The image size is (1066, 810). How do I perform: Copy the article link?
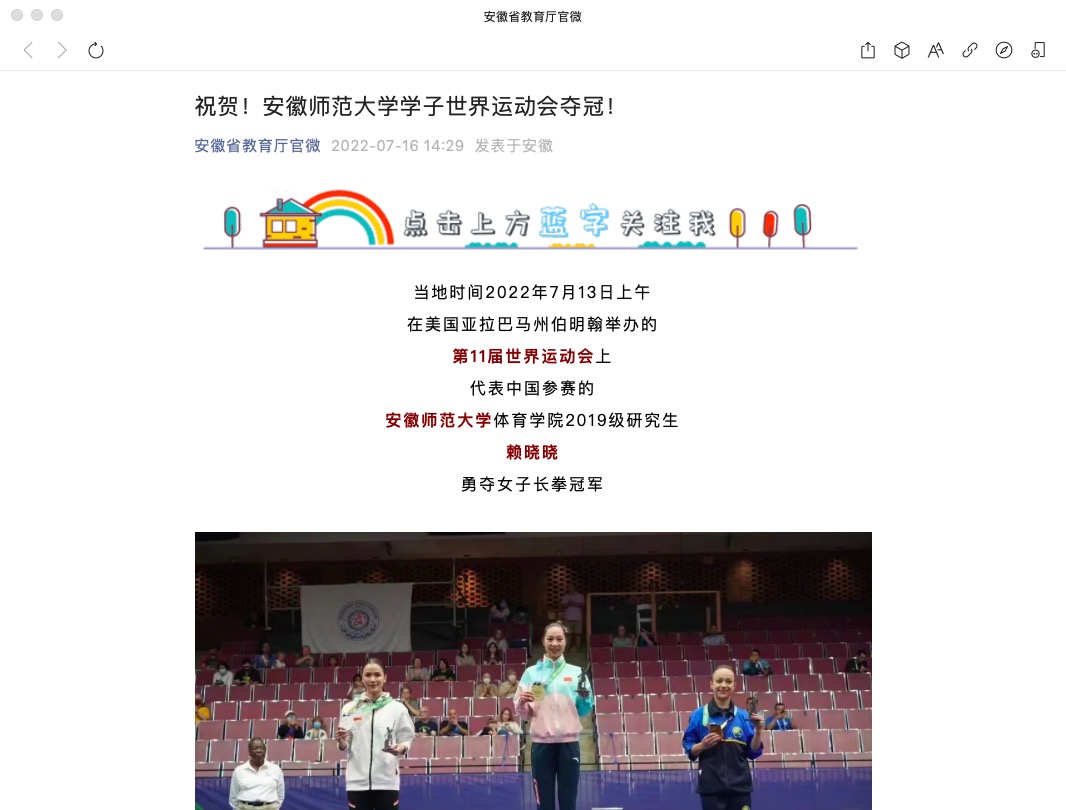coord(970,50)
